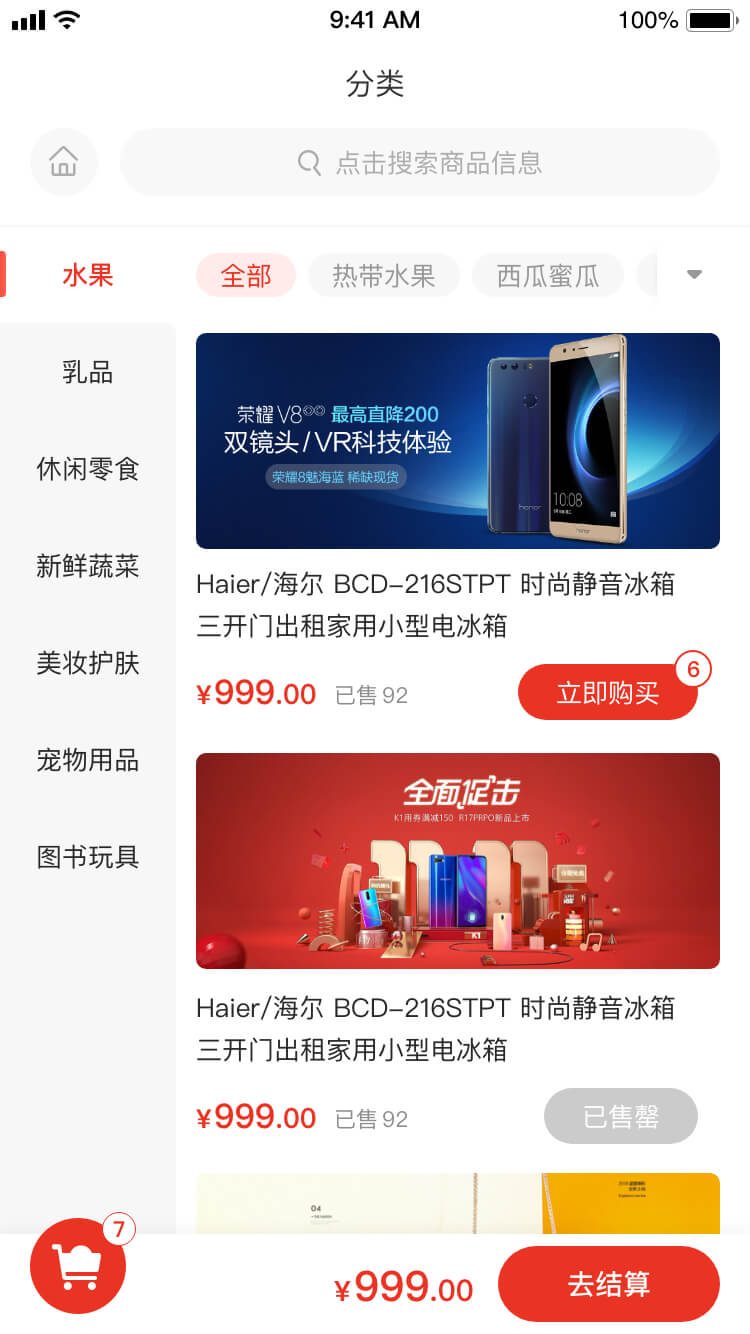Go to the 美妆护肤 category

pyautogui.click(x=88, y=663)
